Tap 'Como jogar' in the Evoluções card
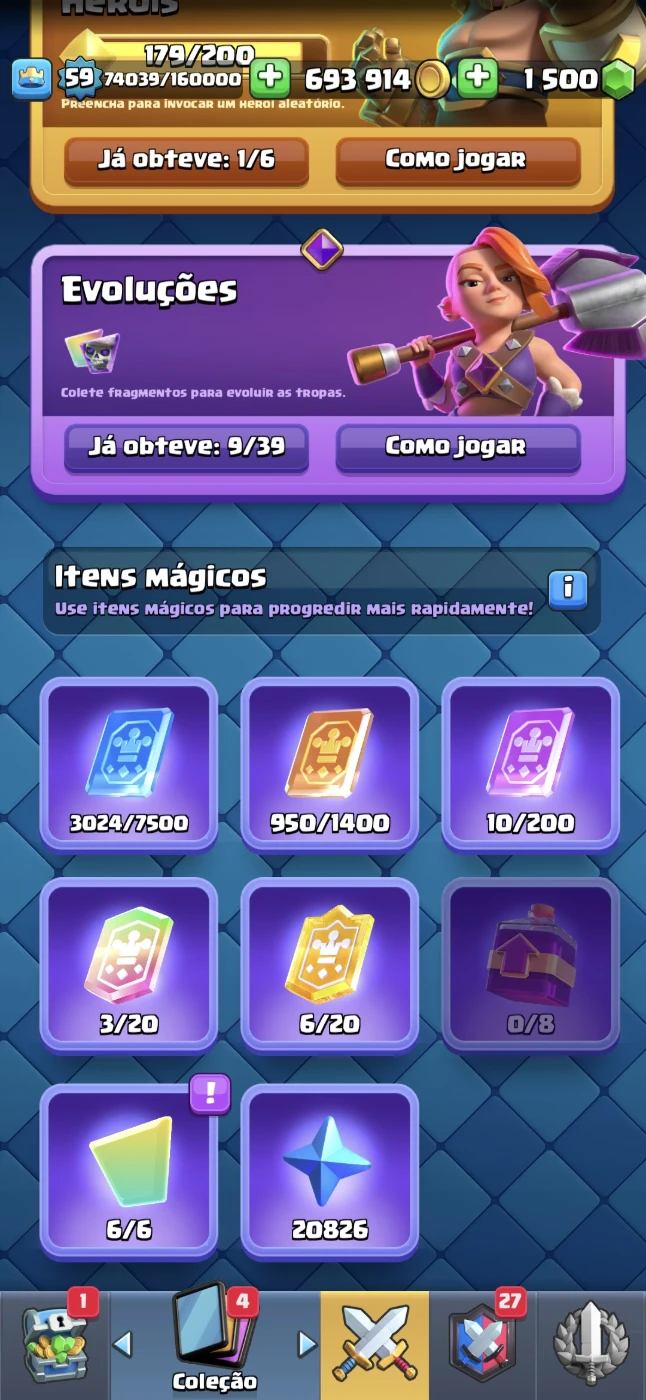Screen dimensions: 646x1400 coord(457,446)
